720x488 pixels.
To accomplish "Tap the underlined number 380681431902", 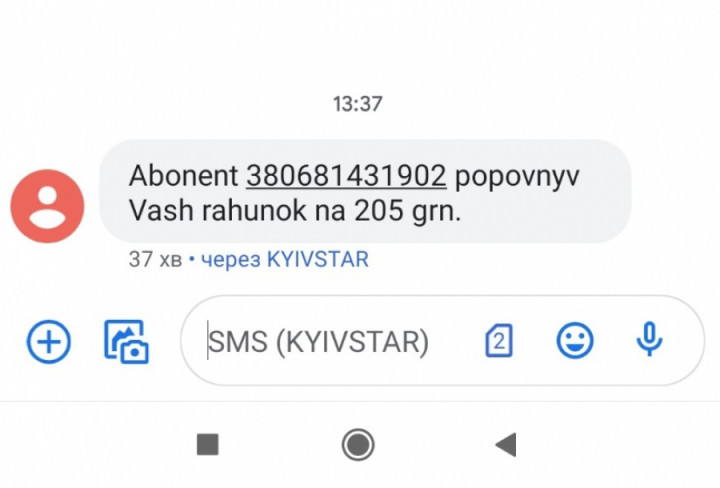I will click(x=345, y=175).
